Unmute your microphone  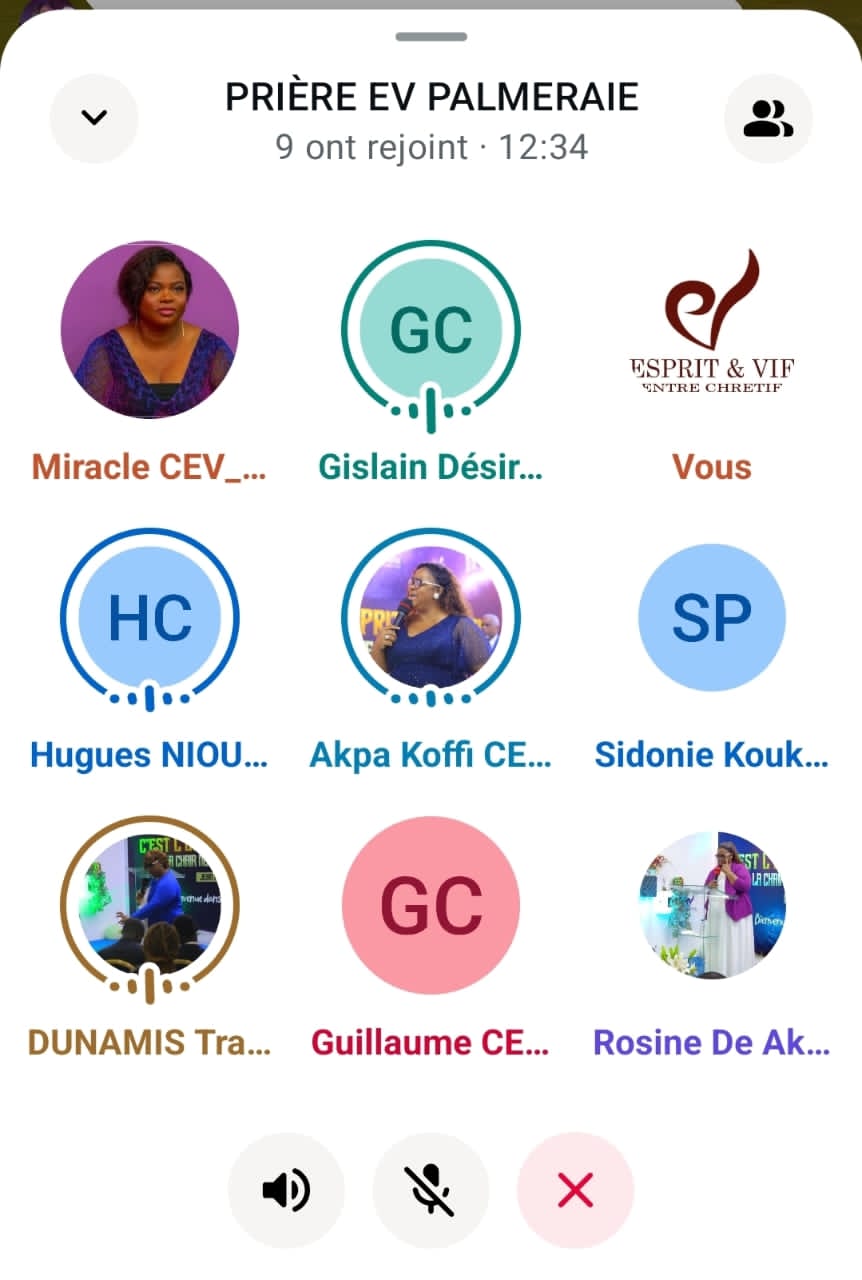coord(431,1190)
